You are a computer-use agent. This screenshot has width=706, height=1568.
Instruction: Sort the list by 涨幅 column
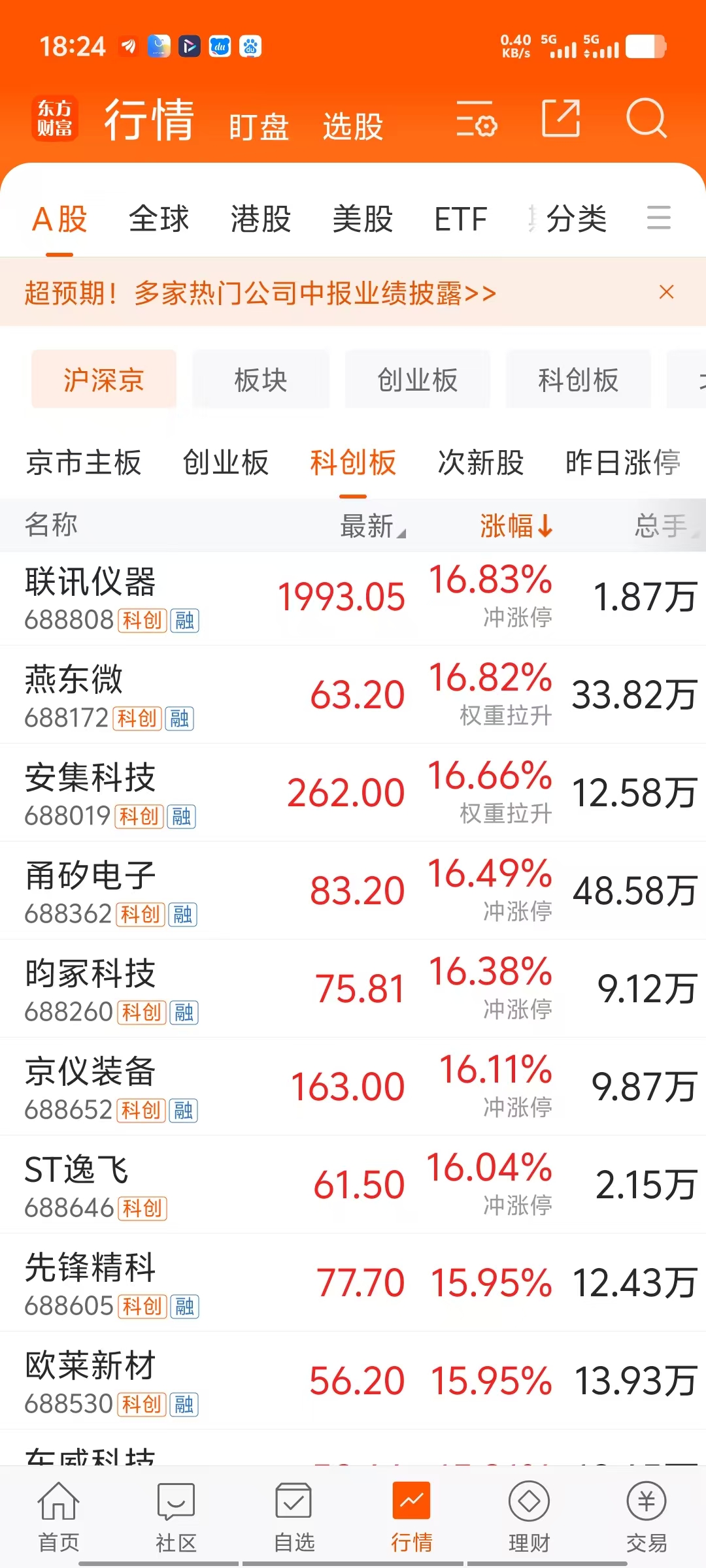516,525
